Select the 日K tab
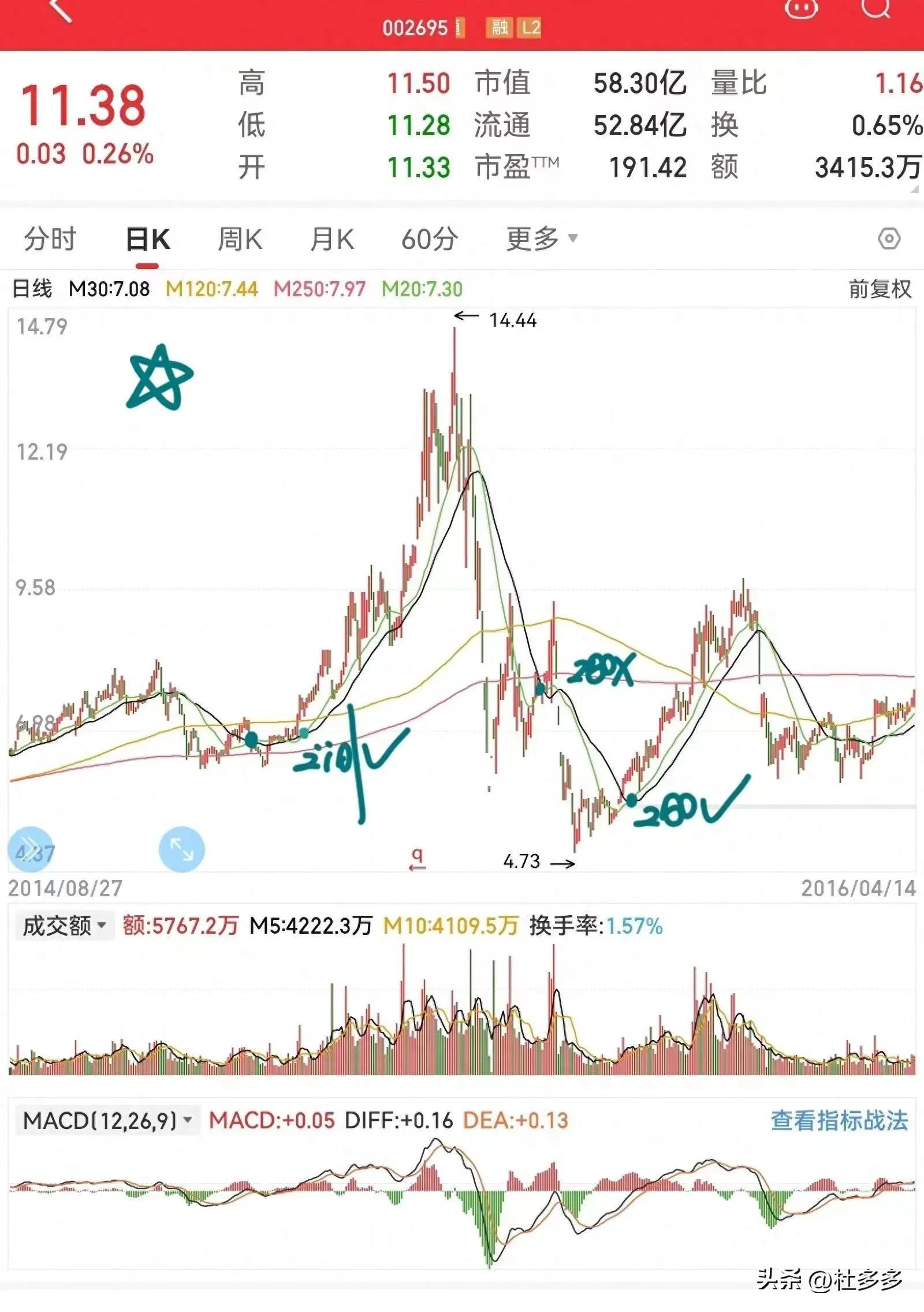This screenshot has height=1312, width=924. click(x=148, y=239)
